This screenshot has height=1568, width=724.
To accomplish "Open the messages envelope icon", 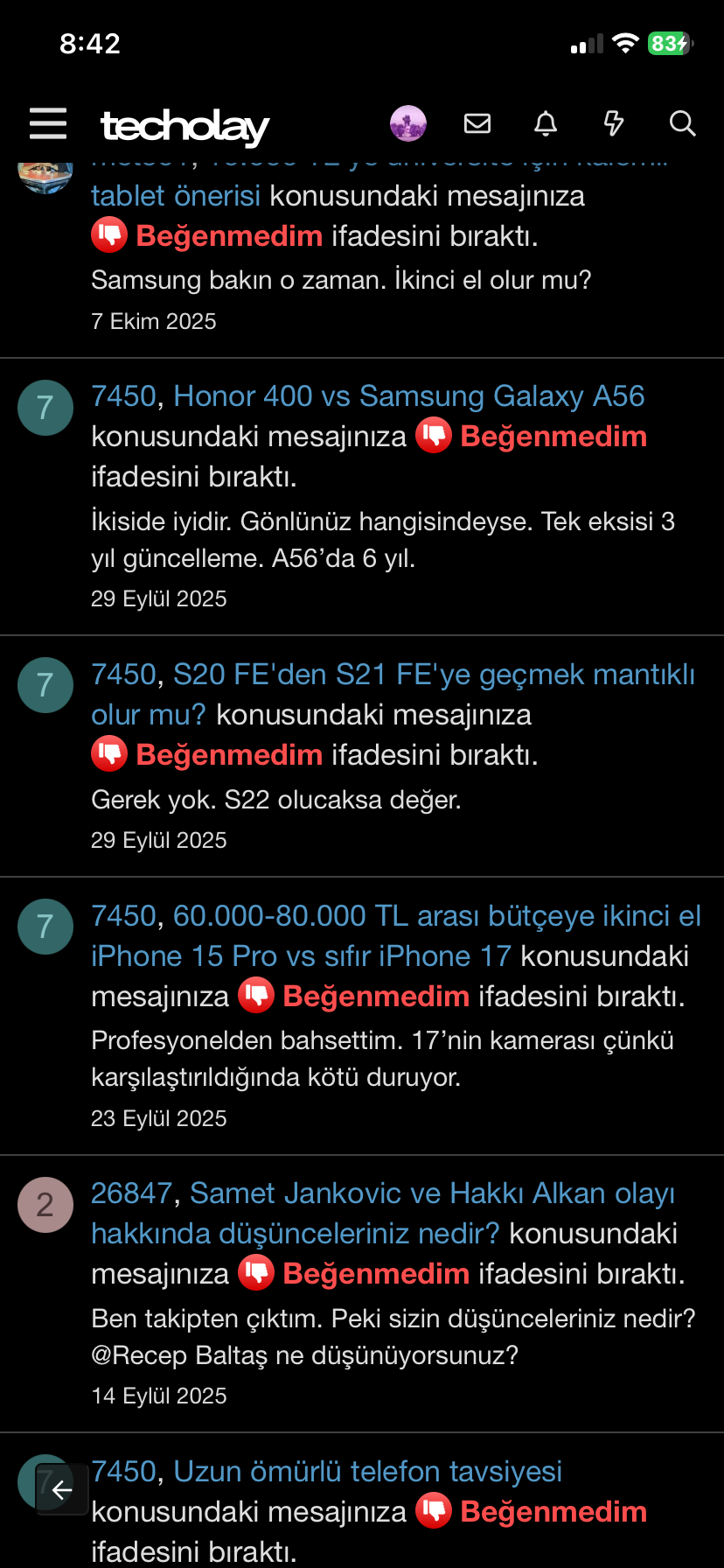I will click(x=477, y=123).
